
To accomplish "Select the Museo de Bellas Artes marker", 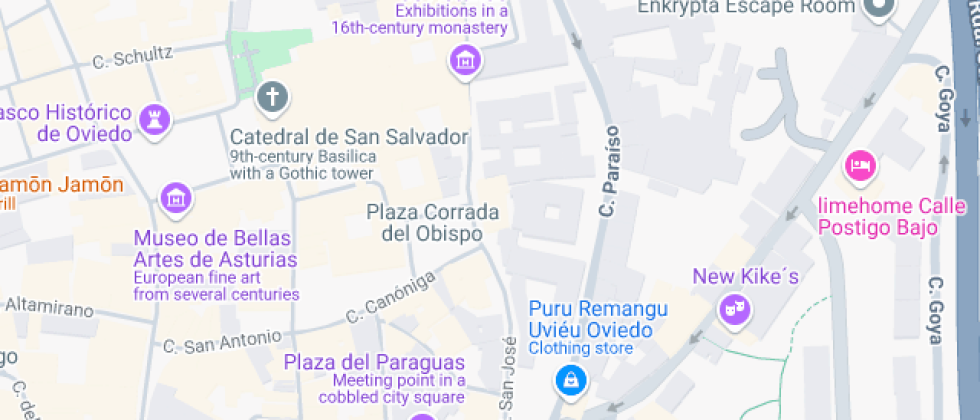I will (176, 199).
